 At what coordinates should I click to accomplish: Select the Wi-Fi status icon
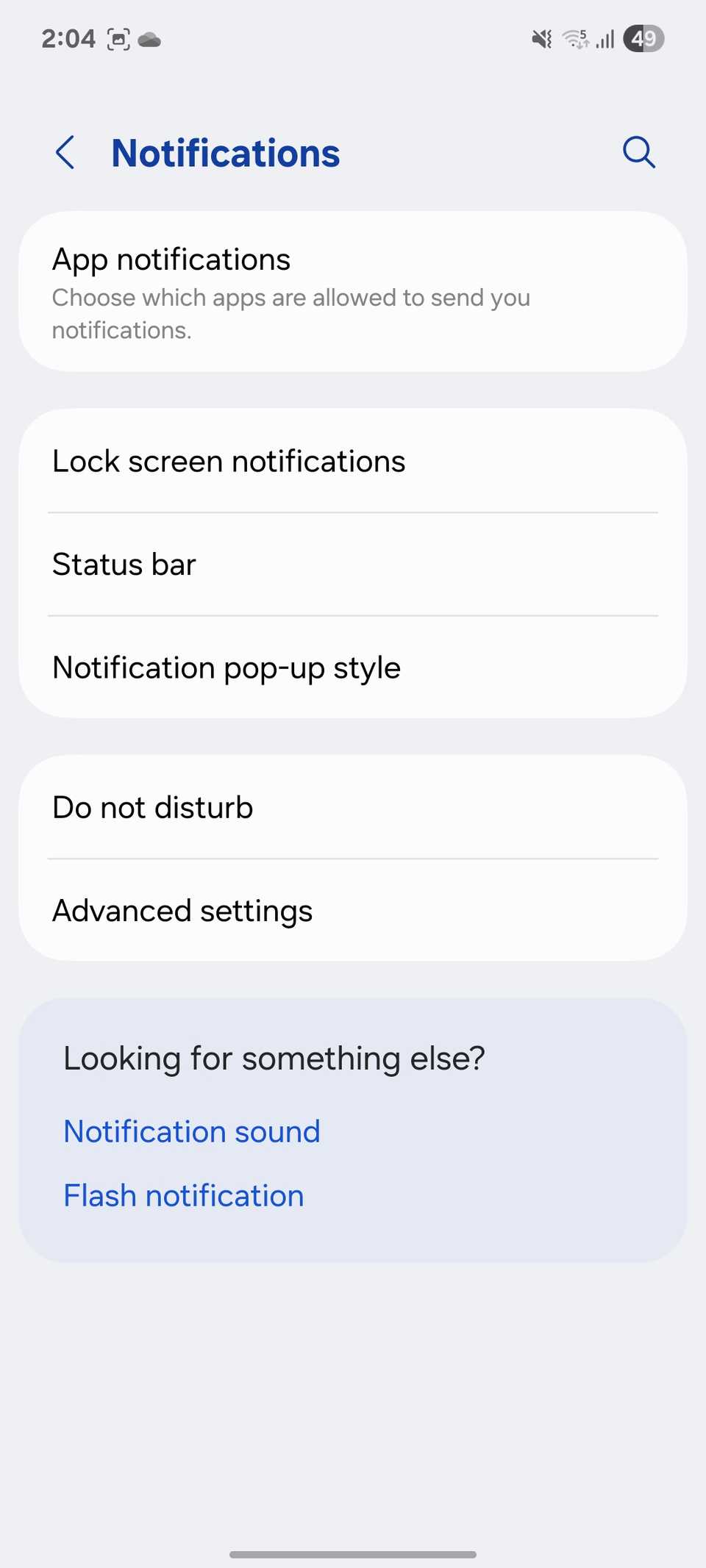coord(574,38)
